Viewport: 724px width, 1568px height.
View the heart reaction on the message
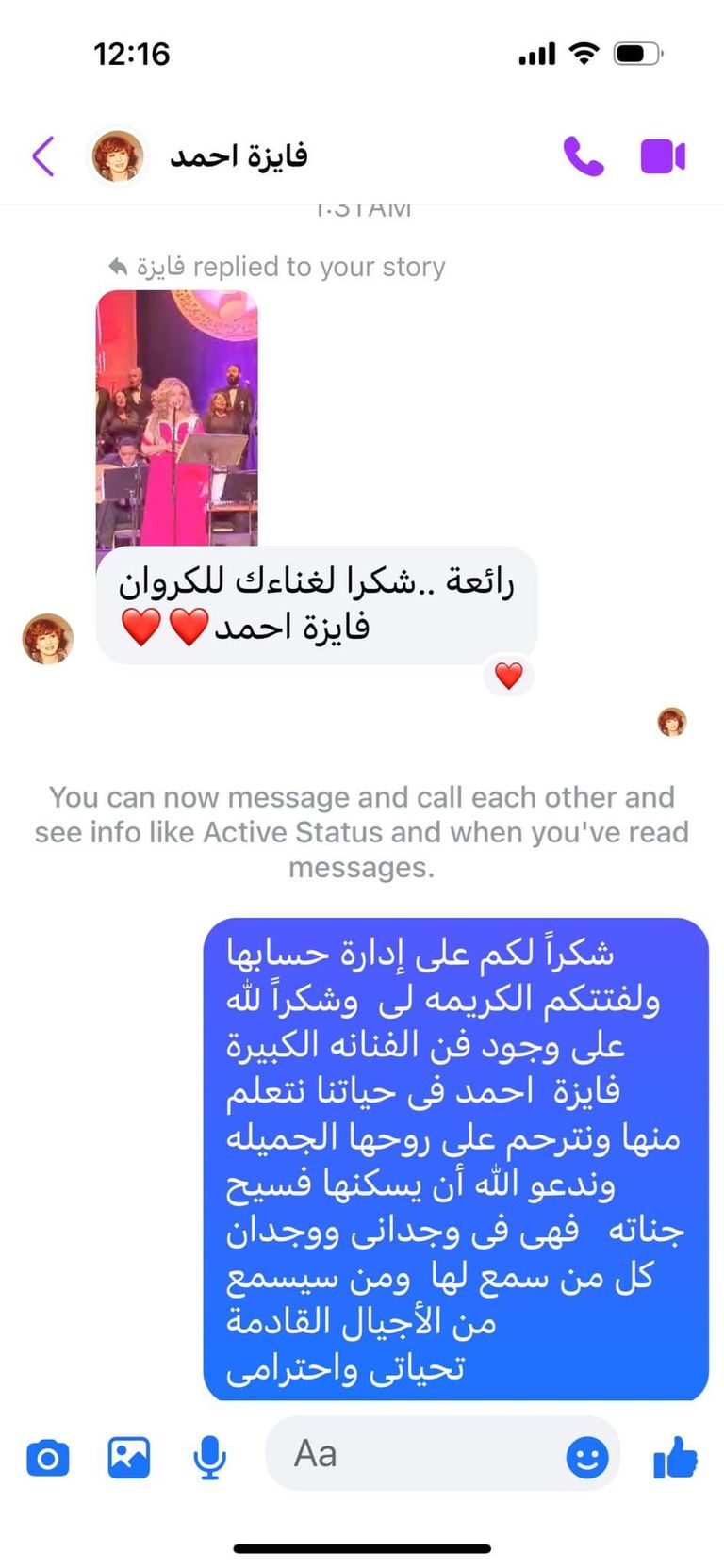tap(509, 676)
